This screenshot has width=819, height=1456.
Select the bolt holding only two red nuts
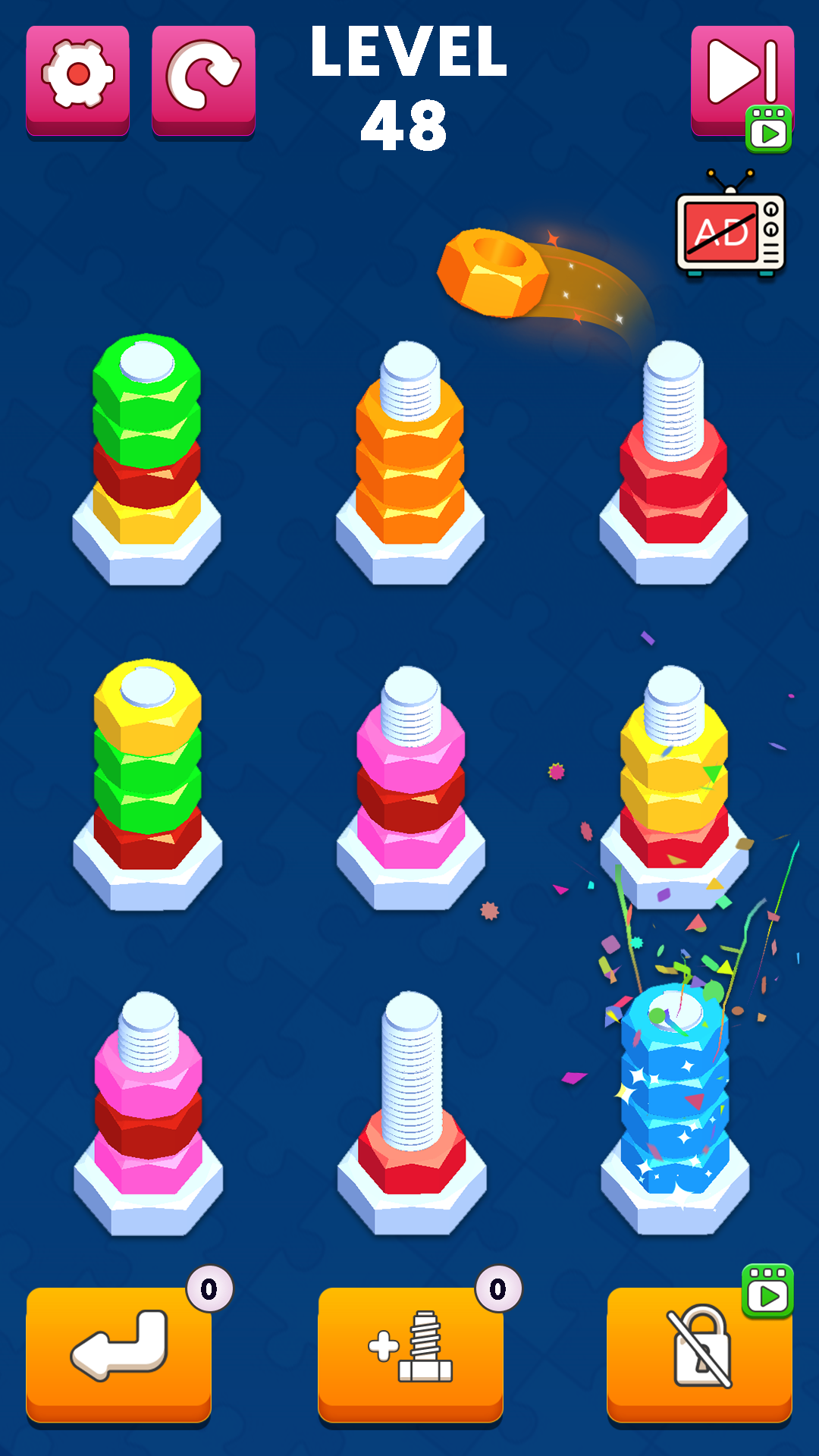point(673,470)
